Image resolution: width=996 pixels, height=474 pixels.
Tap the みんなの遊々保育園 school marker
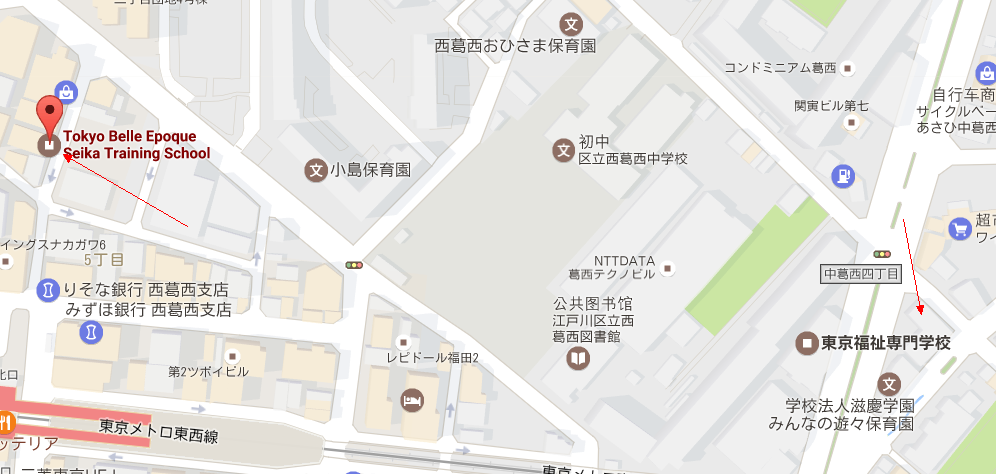pos(888,383)
